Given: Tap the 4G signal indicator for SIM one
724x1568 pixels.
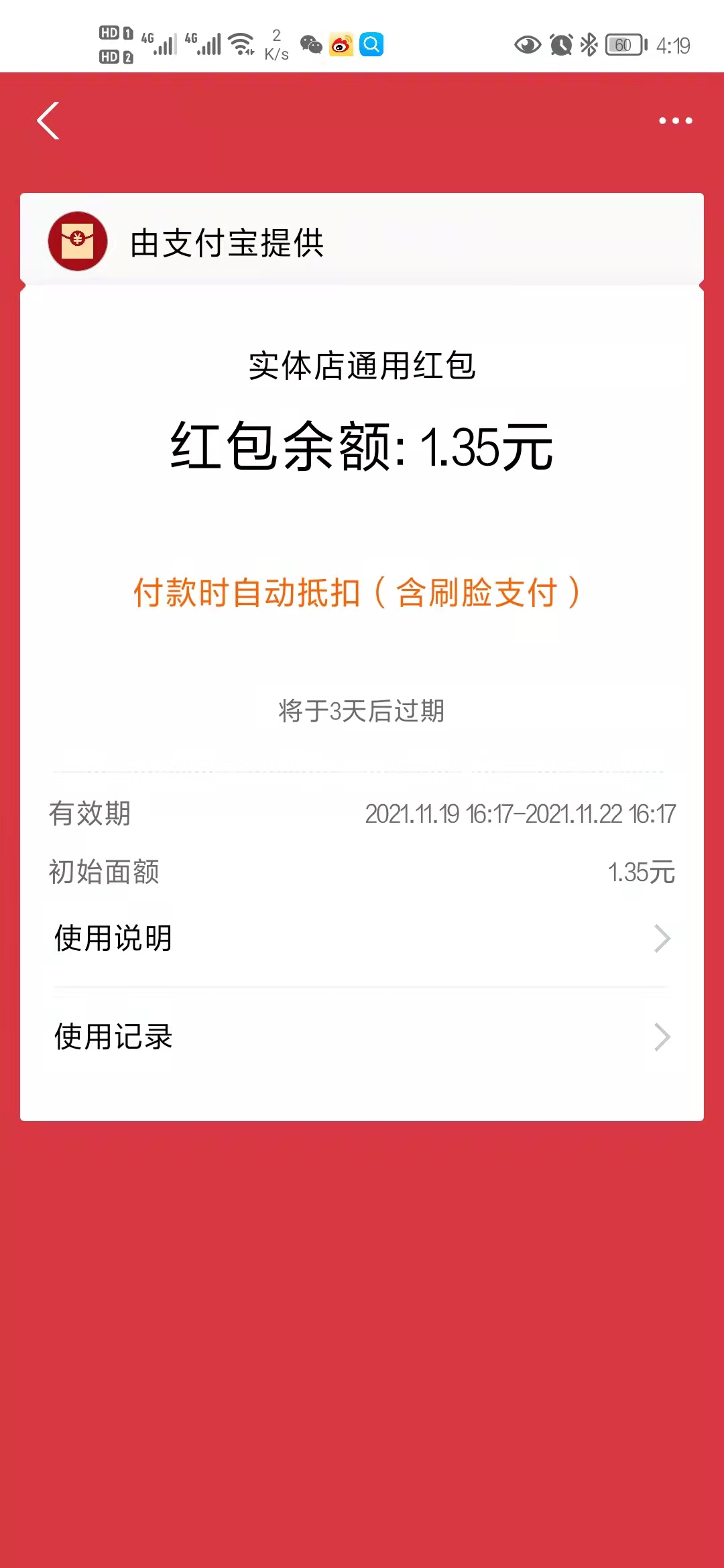Looking at the screenshot, I should (x=159, y=42).
